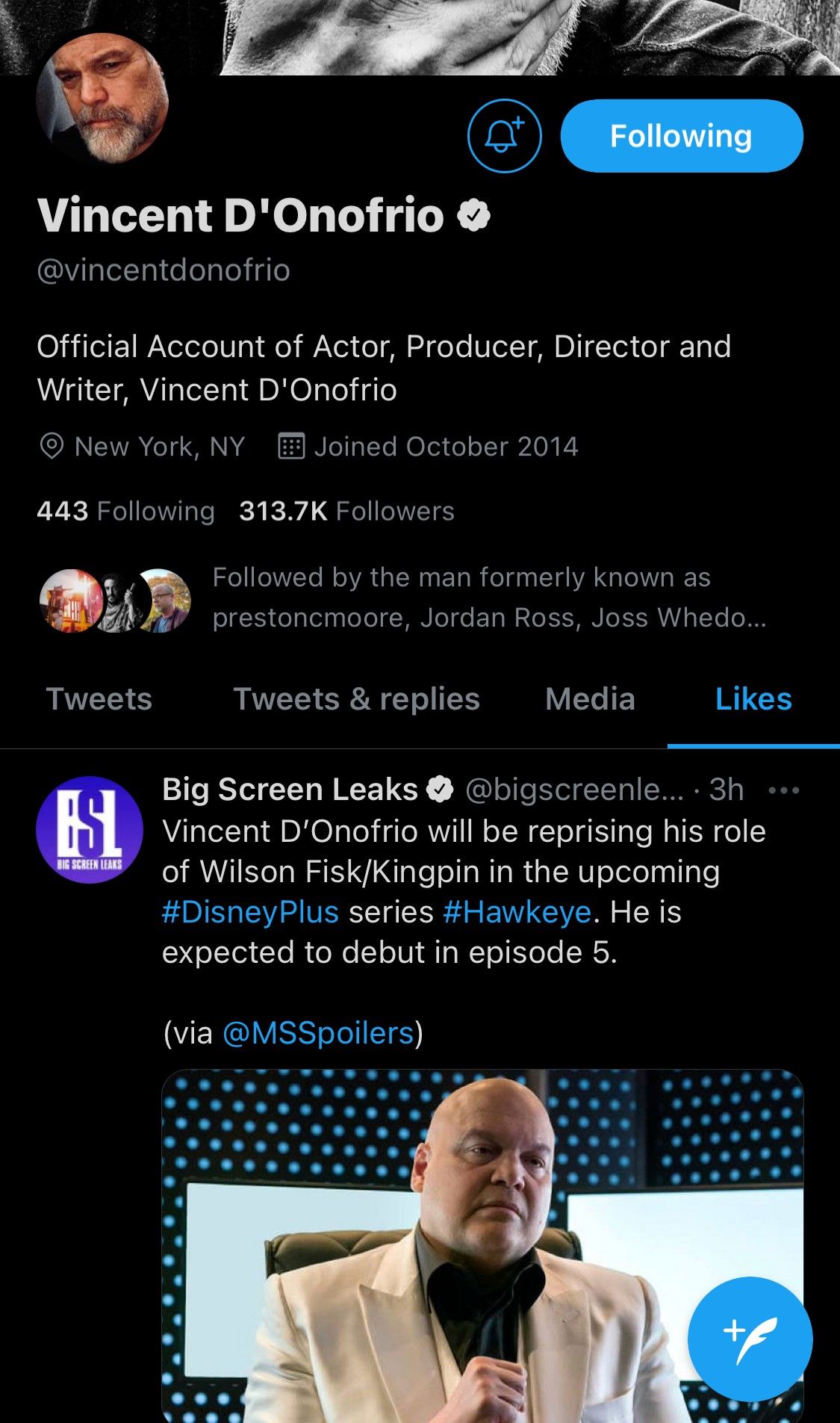Select the Likes tab
The image size is (840, 1423).
pos(753,699)
